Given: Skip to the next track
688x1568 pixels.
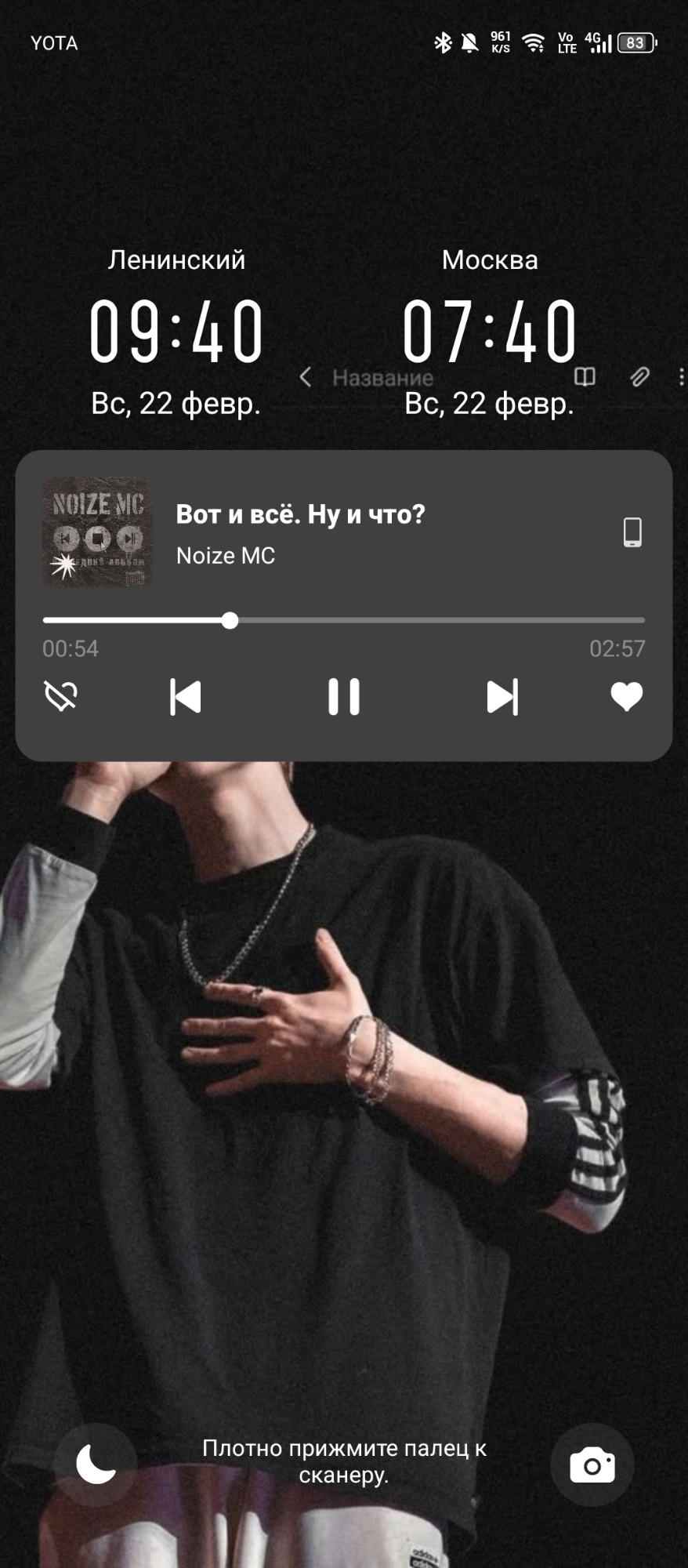Looking at the screenshot, I should (502, 696).
